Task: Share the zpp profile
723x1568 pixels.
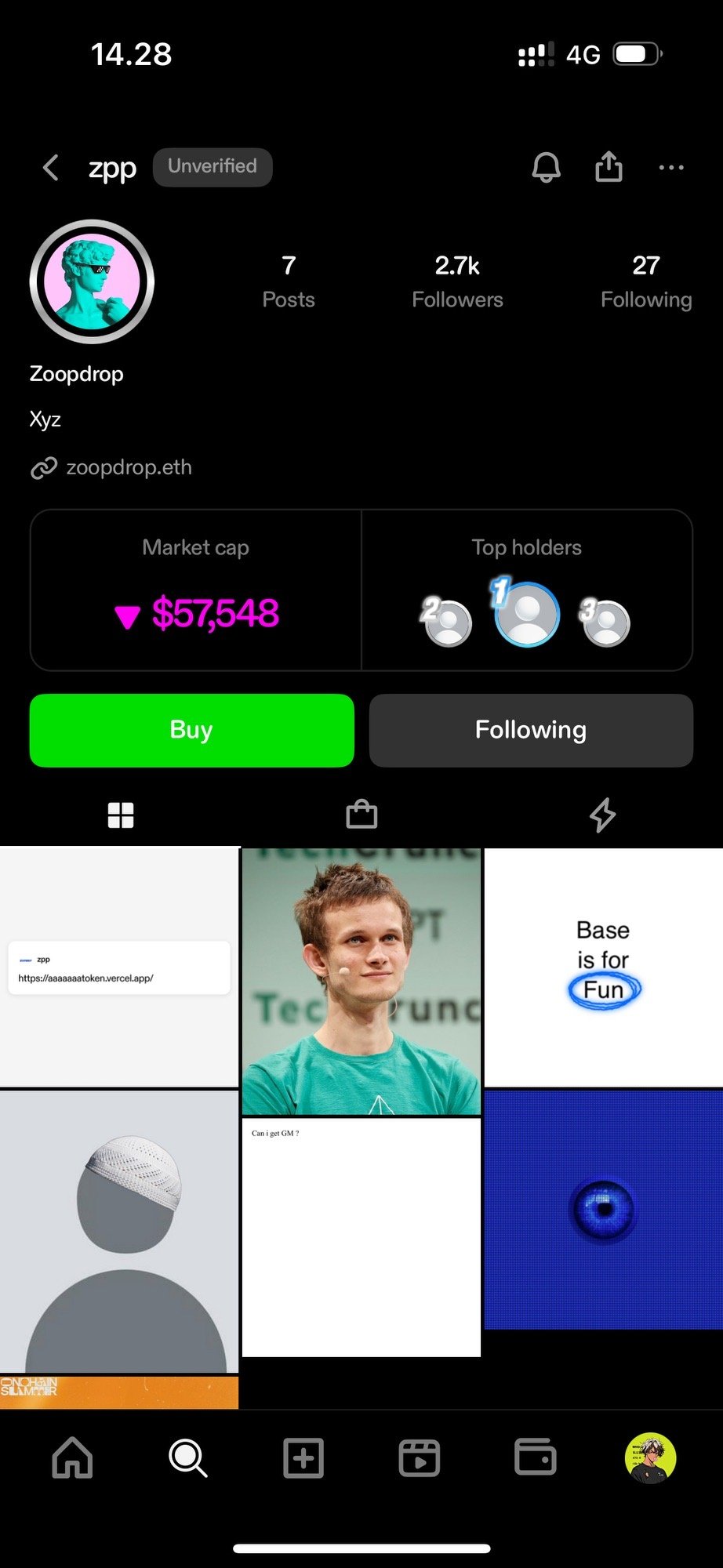Action: [609, 166]
